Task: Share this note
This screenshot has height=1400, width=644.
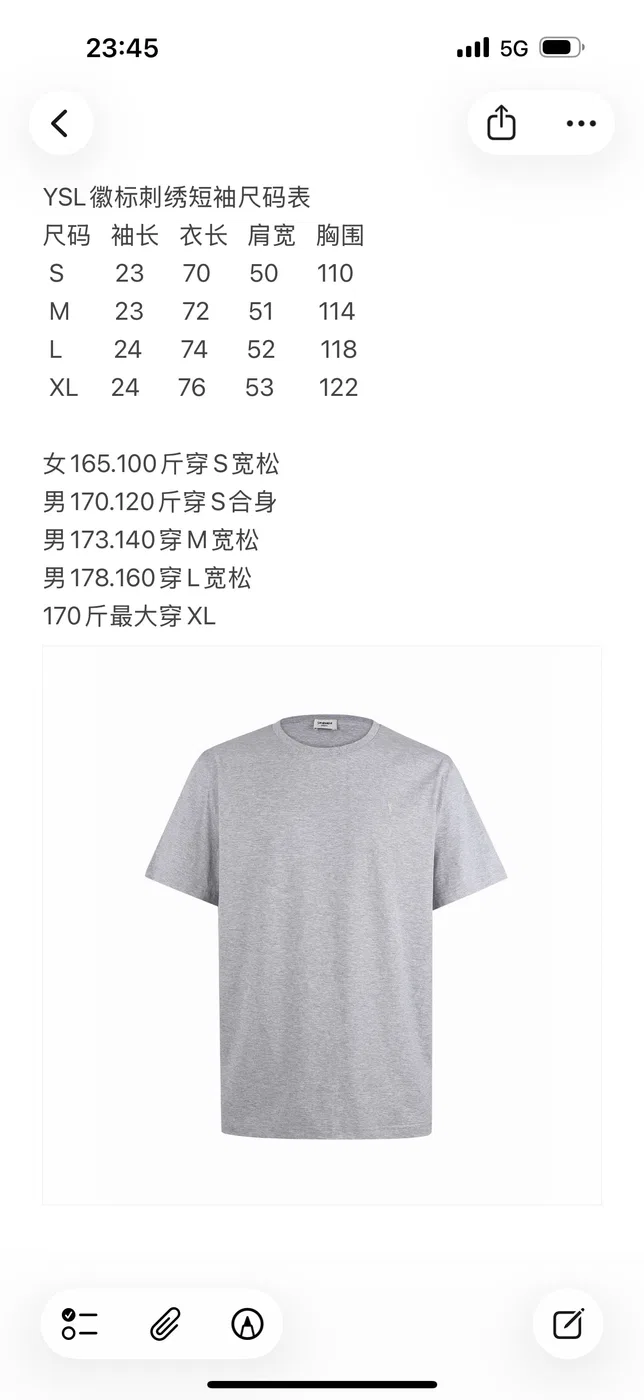Action: [501, 123]
